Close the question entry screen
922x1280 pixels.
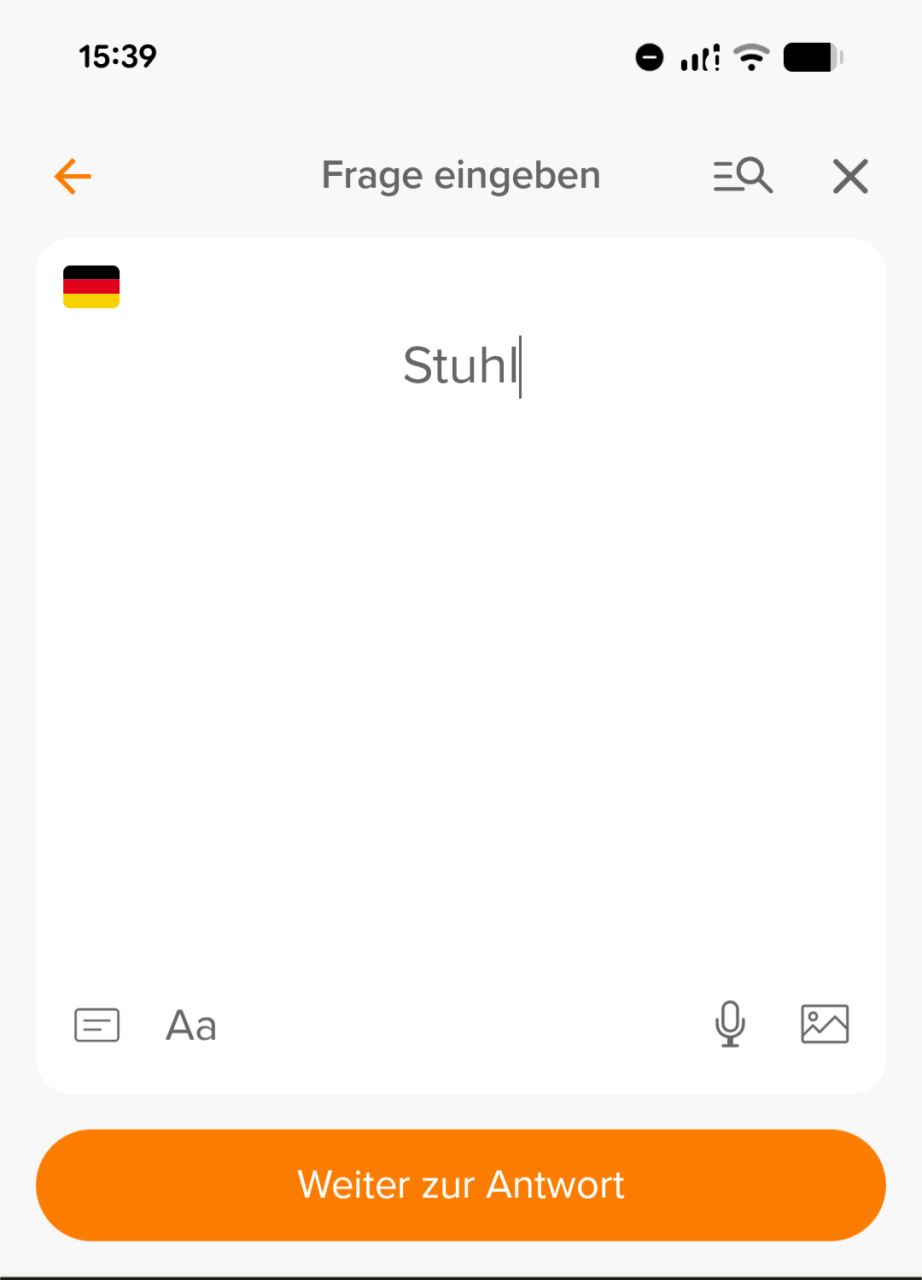tap(850, 177)
